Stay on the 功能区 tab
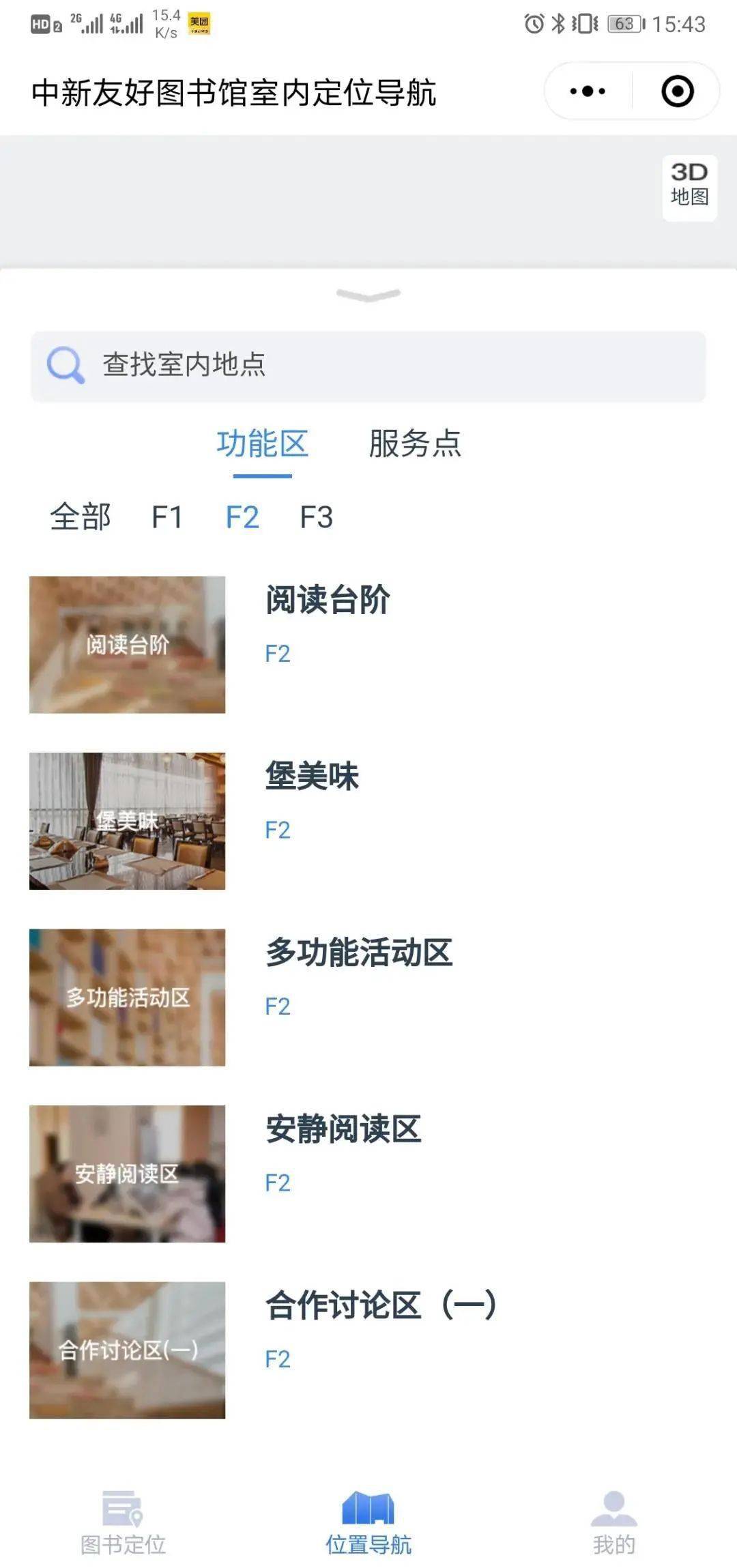Viewport: 737px width, 1568px height. click(262, 444)
